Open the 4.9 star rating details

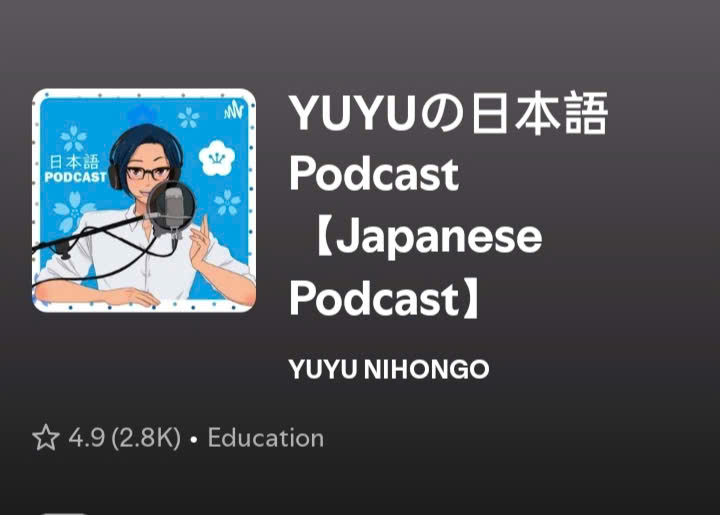click(x=106, y=438)
